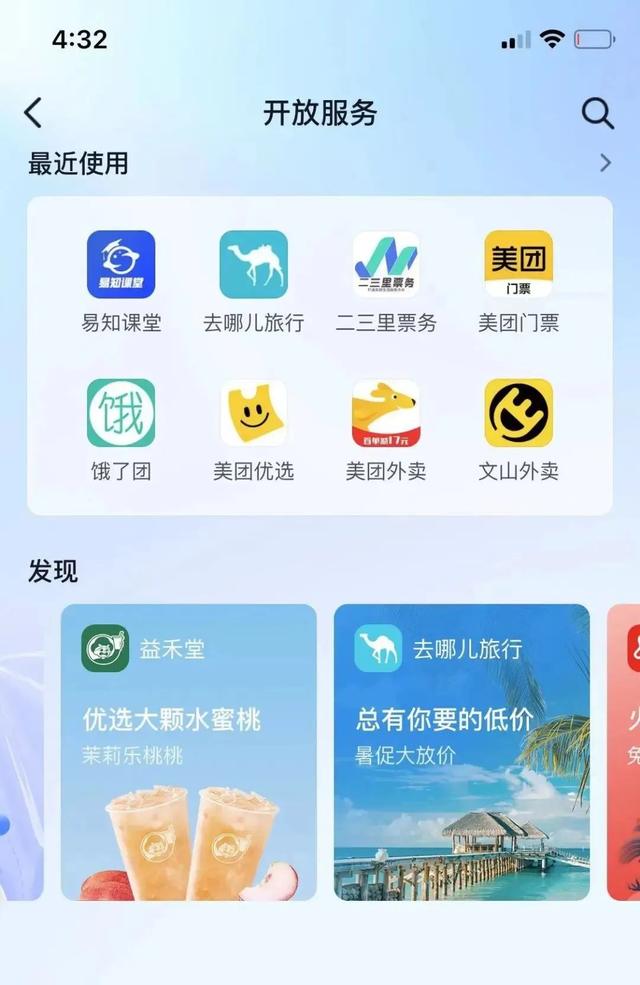640x985 pixels.
Task: Go back from 开放服务 page
Action: (x=33, y=113)
